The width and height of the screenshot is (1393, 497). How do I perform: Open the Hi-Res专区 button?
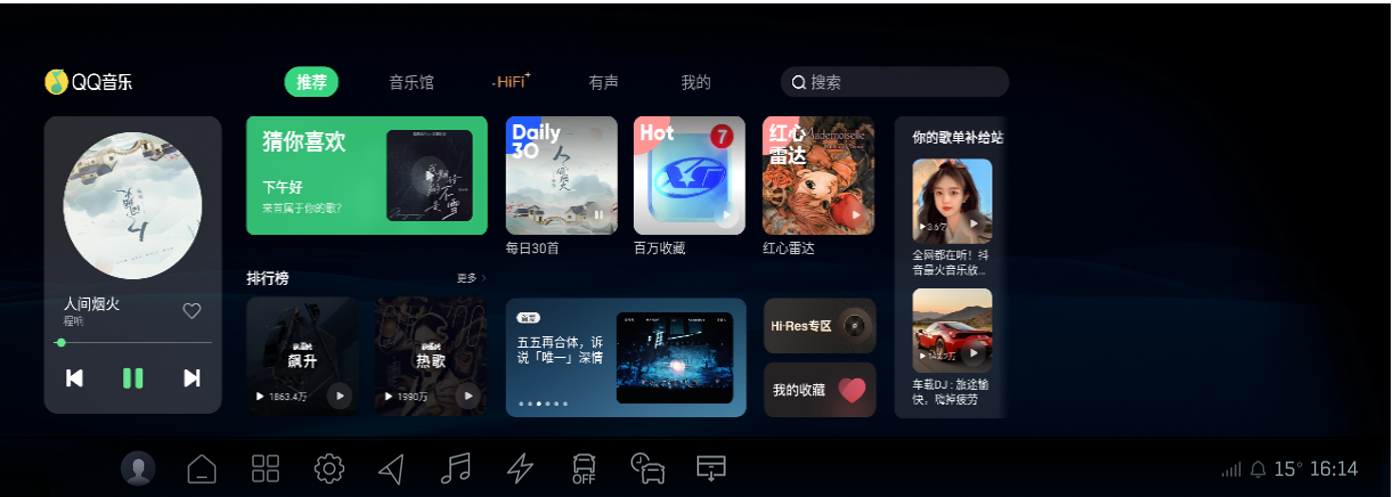coord(819,326)
